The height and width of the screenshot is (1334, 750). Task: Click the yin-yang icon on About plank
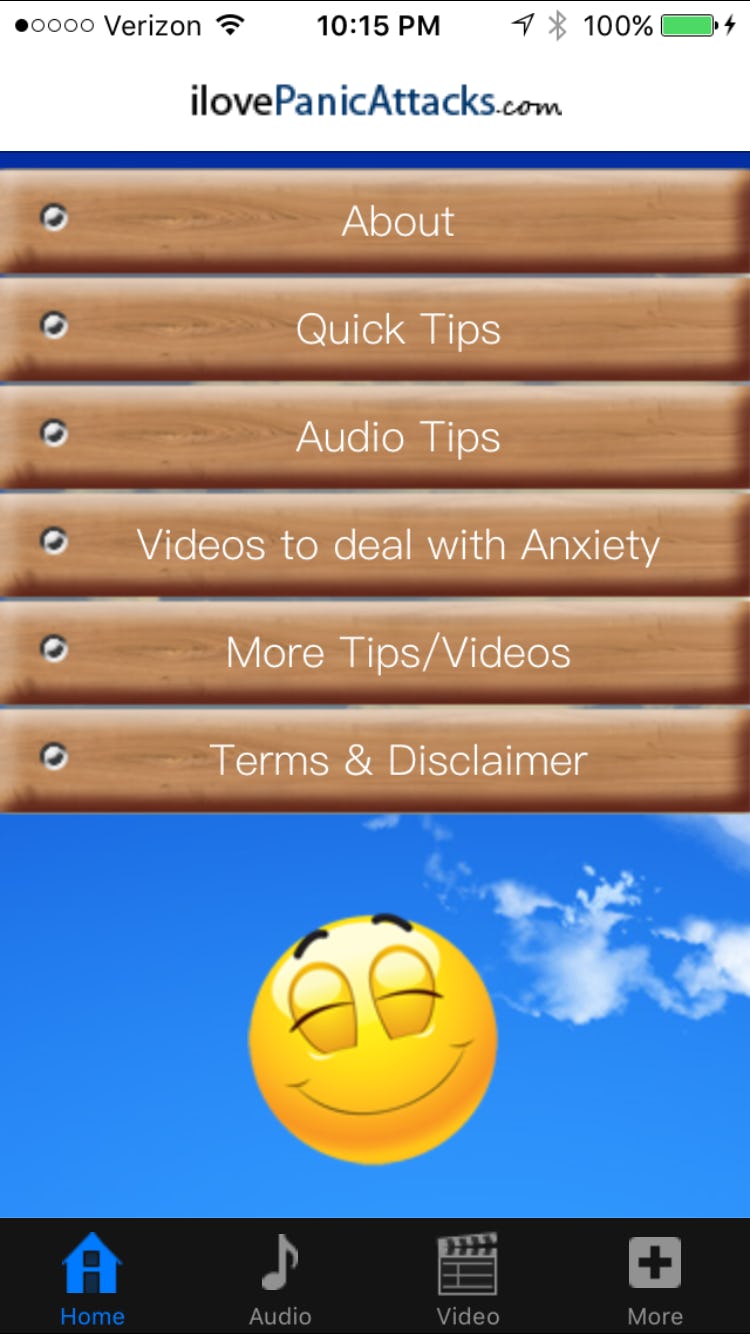[53, 218]
